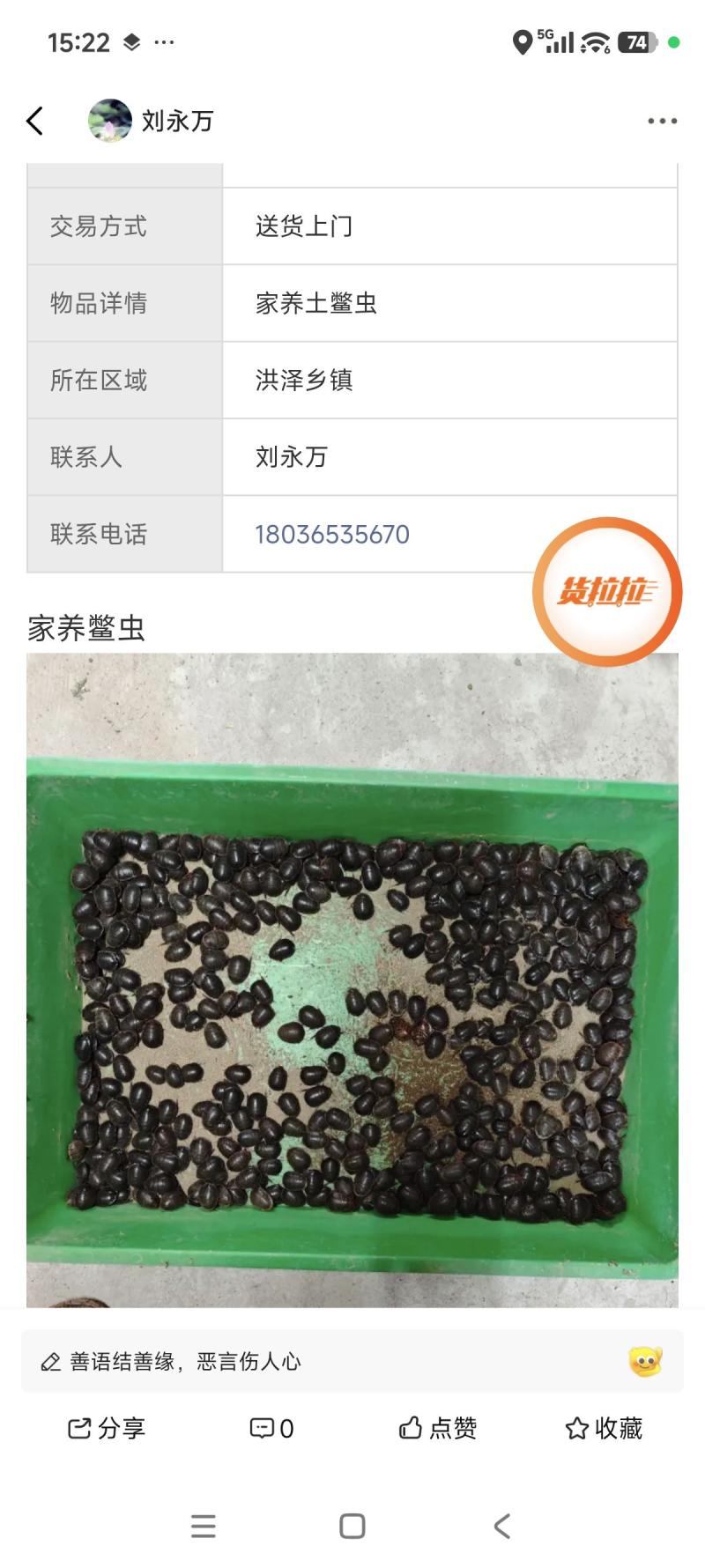Like this post with 点赞

pos(438,1428)
